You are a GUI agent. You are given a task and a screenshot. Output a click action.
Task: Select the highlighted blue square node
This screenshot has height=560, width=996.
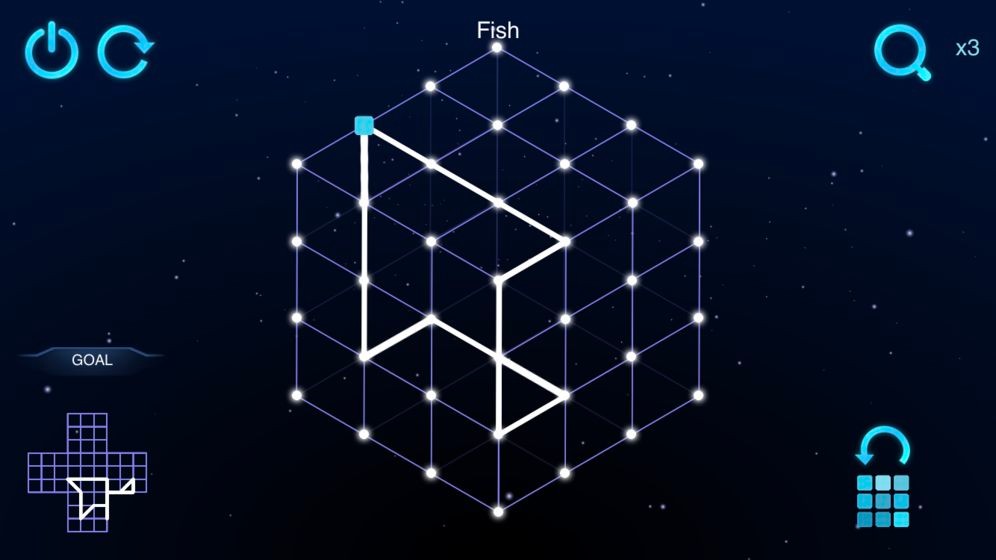click(364, 125)
